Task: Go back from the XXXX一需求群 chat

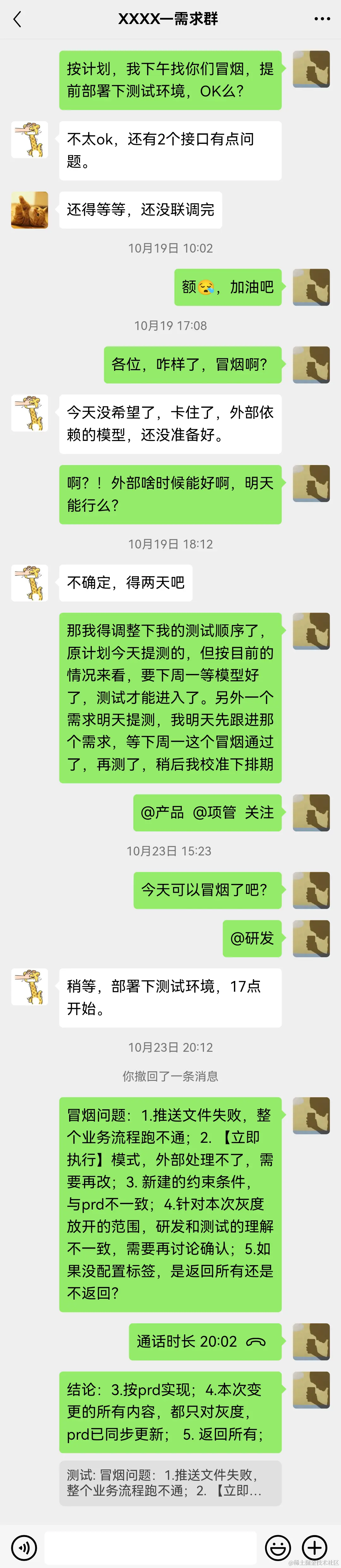Action: click(x=17, y=20)
